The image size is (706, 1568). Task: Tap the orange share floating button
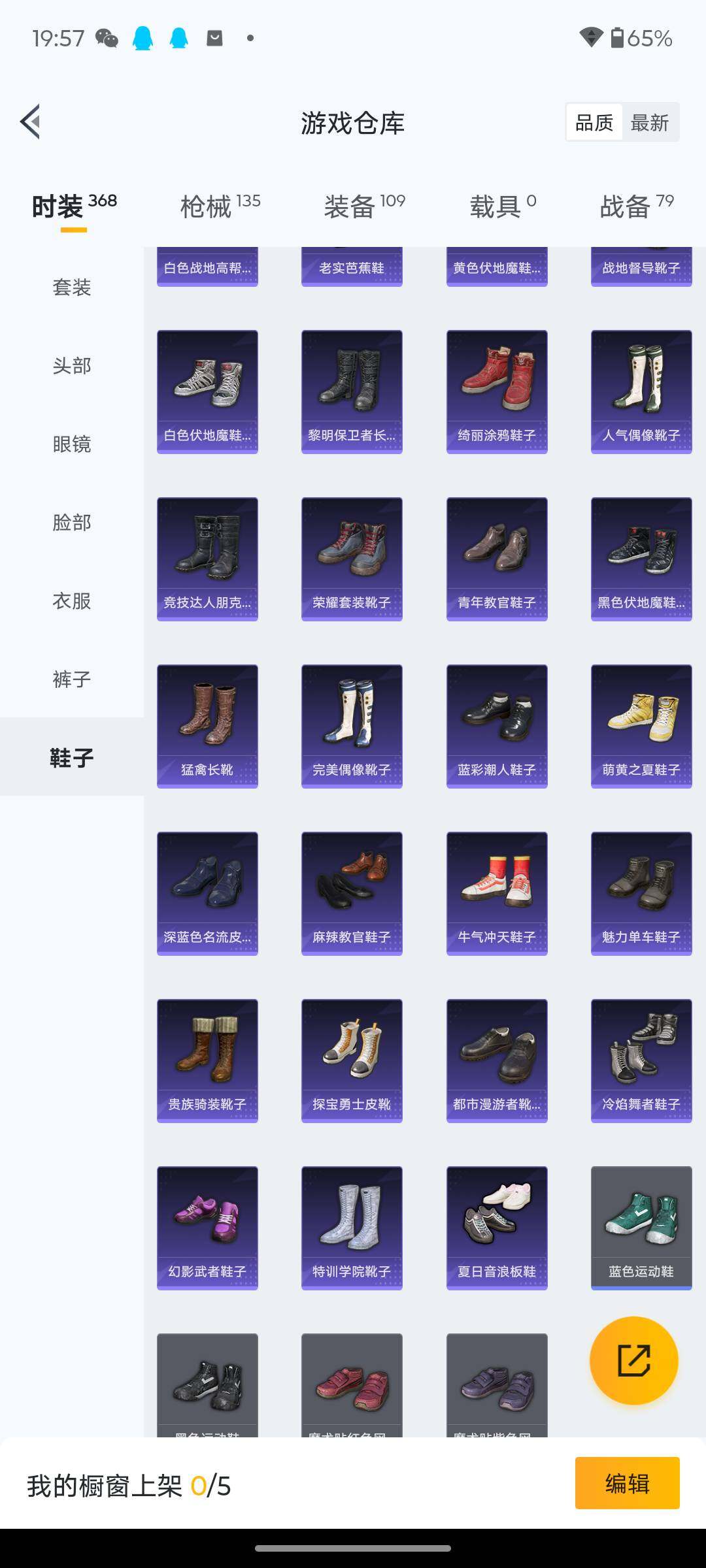click(633, 1360)
